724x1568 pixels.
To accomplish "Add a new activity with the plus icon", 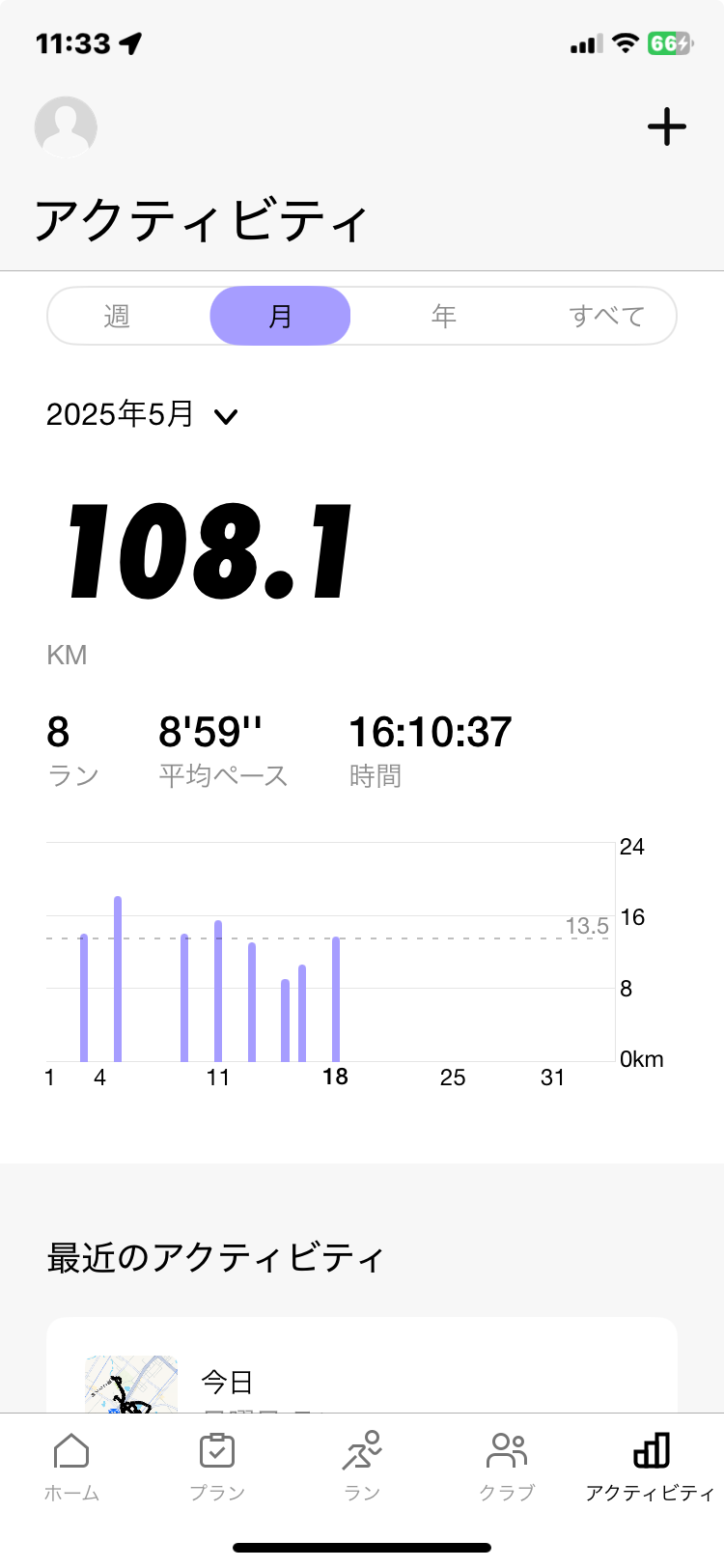I will [666, 127].
